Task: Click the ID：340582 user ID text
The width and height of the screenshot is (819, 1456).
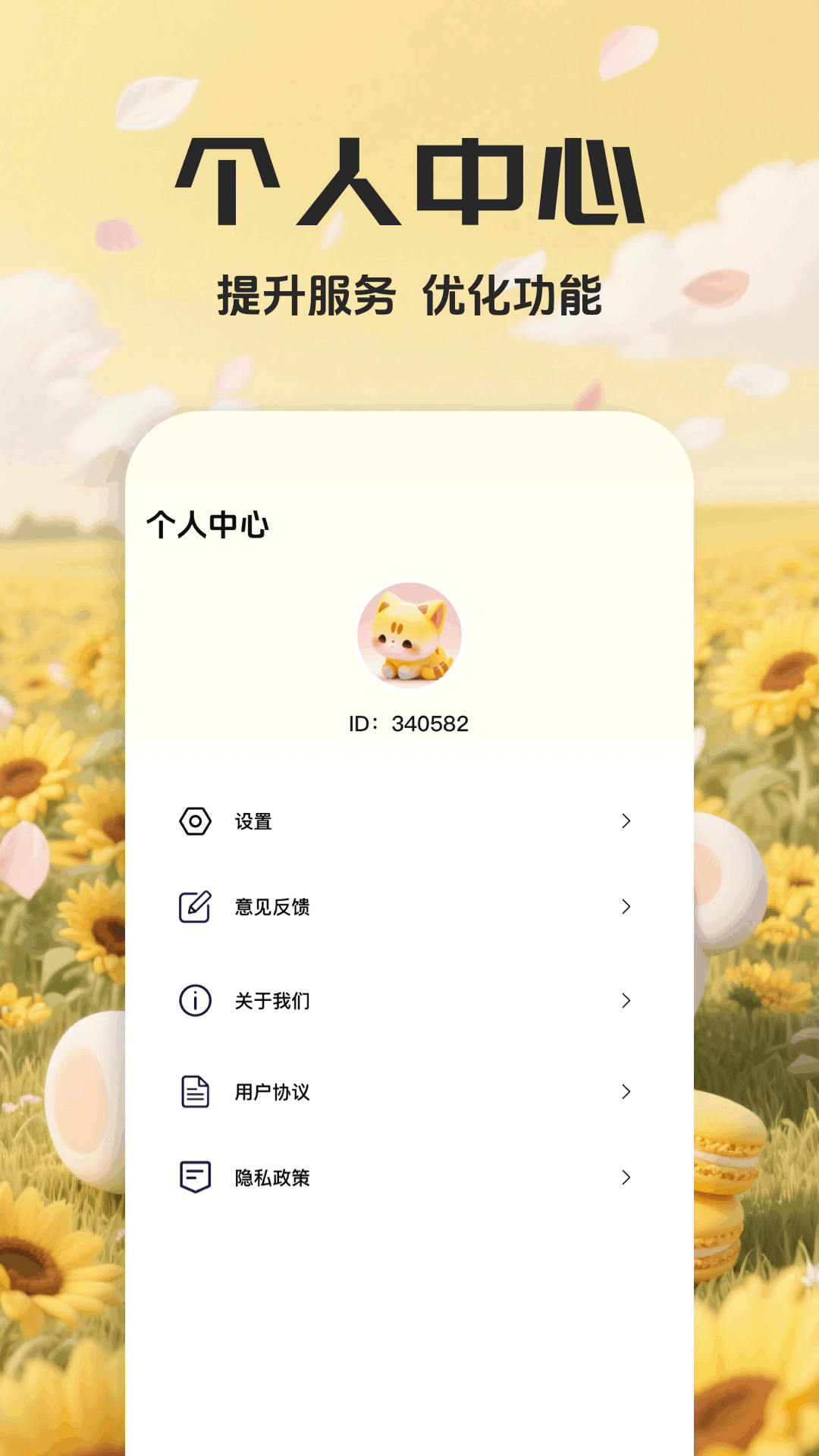Action: [408, 723]
